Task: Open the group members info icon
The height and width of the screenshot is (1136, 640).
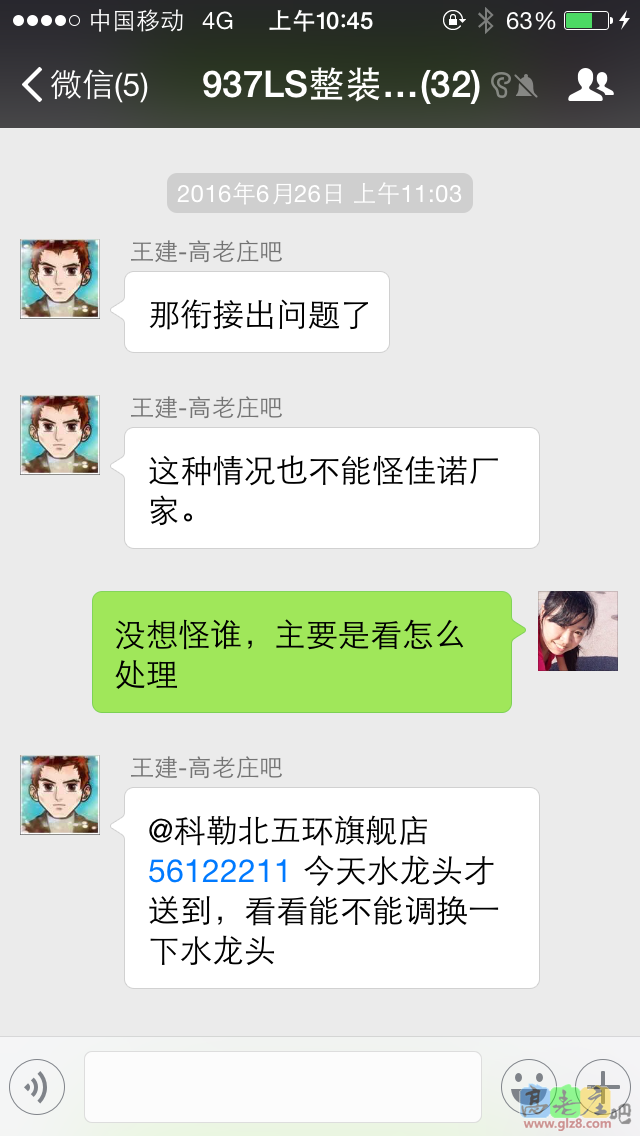Action: [x=590, y=85]
